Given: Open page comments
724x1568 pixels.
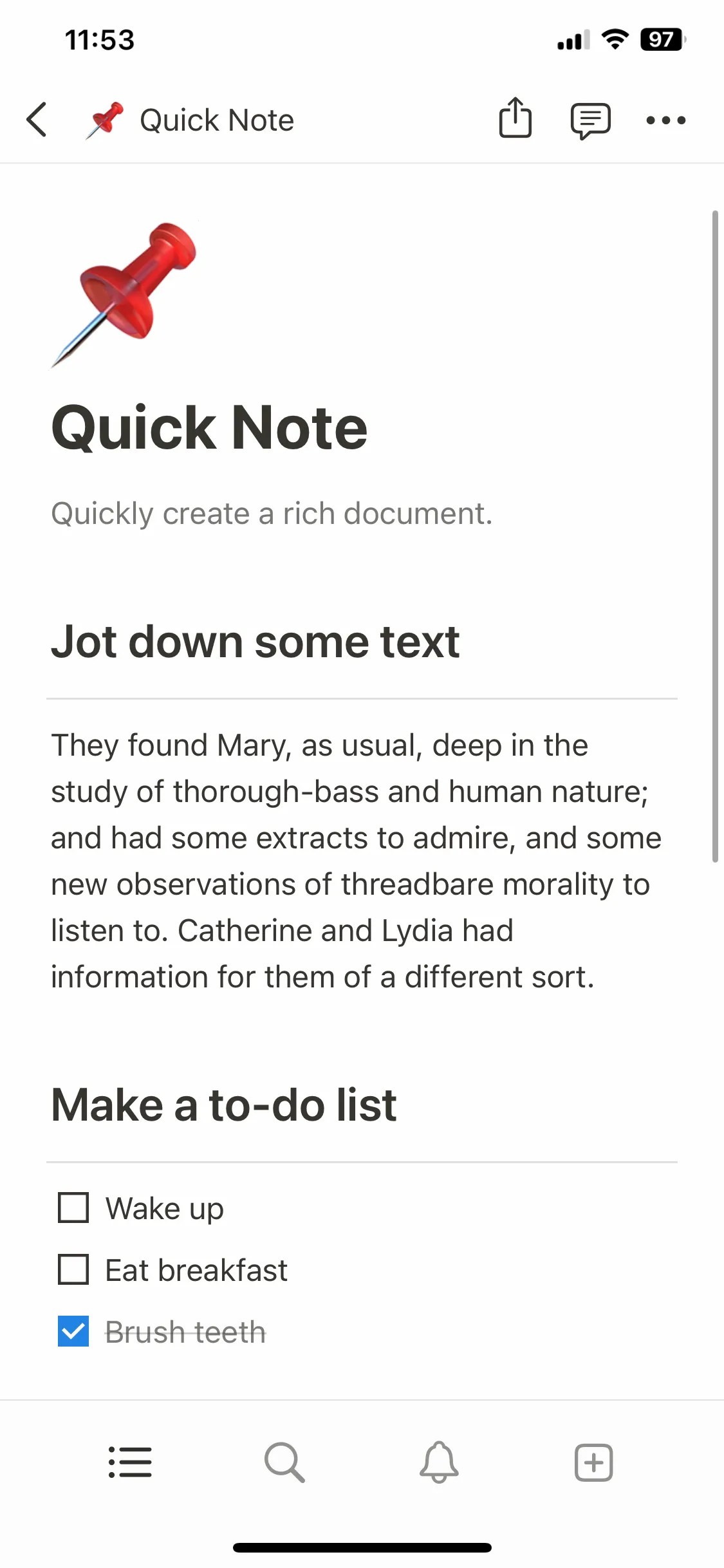Looking at the screenshot, I should (590, 120).
